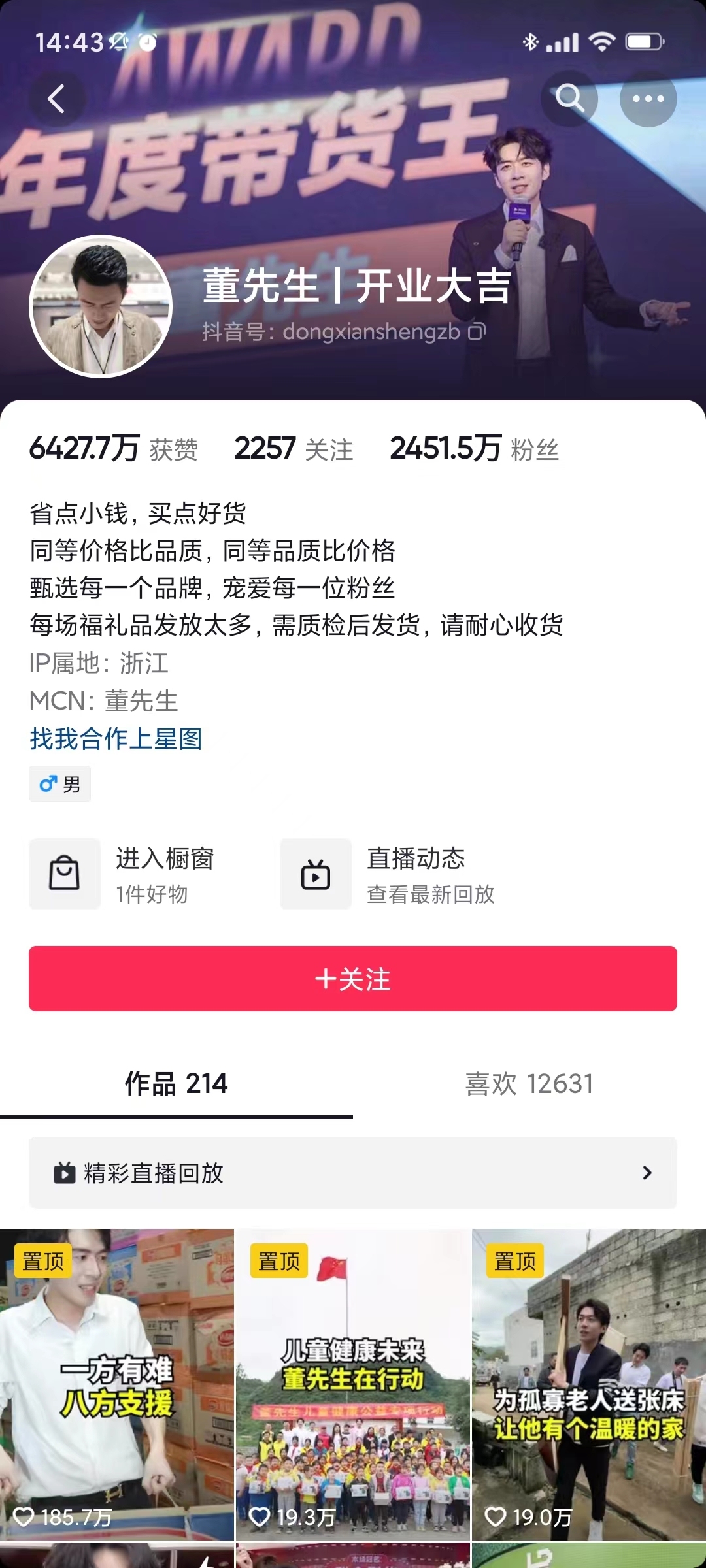
Task: Play the pinned video 一方有难八方支援
Action: (116, 1385)
